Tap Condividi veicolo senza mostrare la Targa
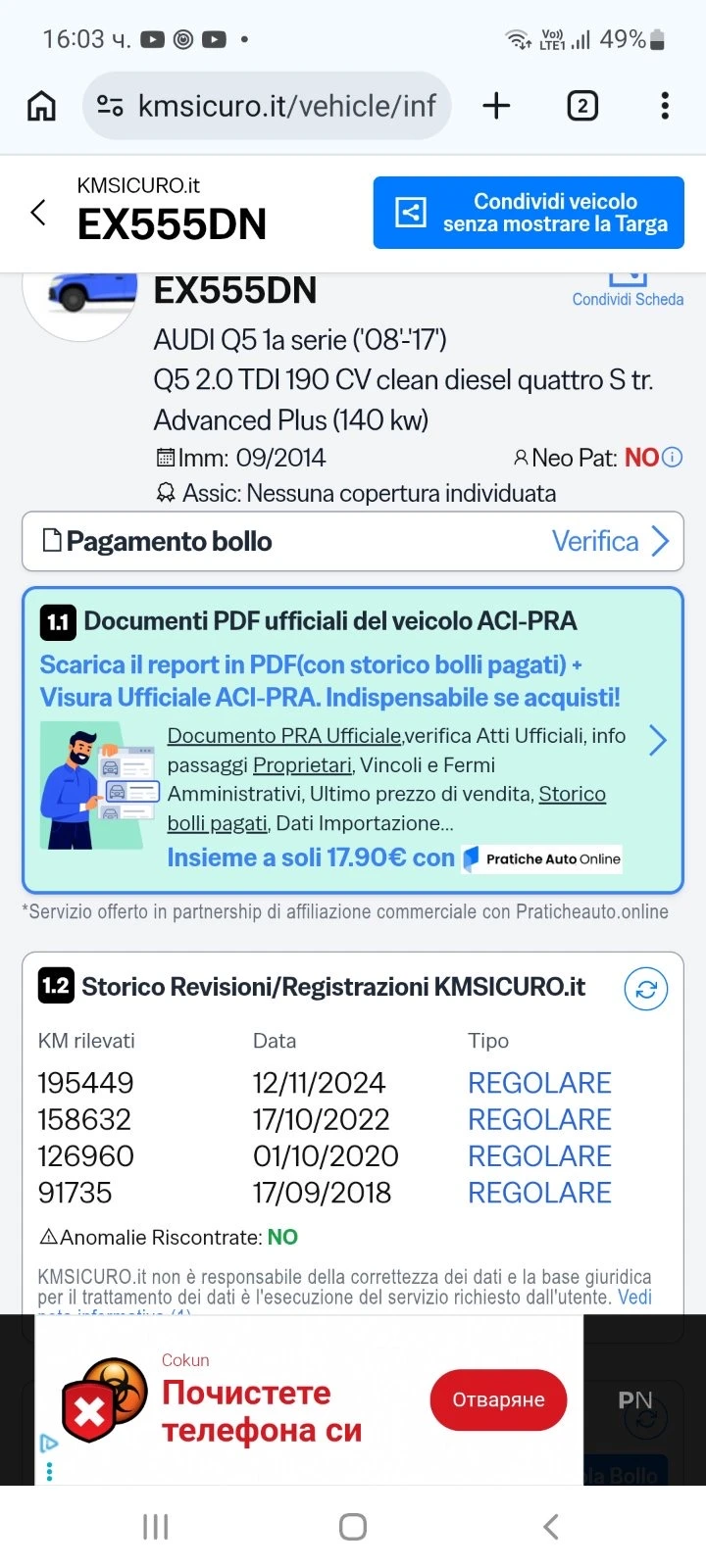This screenshot has height=1568, width=706. tap(529, 213)
